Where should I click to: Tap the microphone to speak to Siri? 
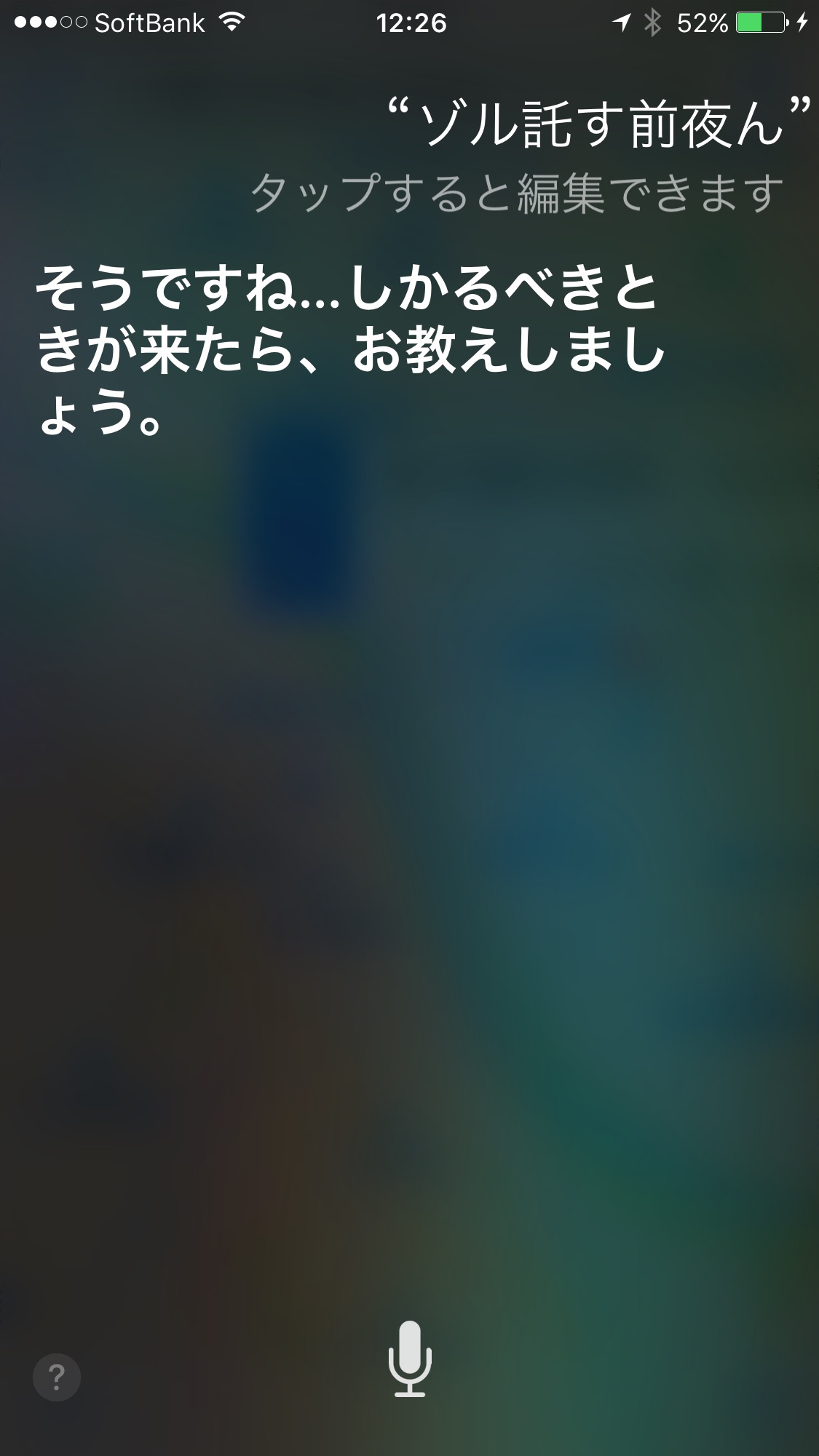[410, 1358]
